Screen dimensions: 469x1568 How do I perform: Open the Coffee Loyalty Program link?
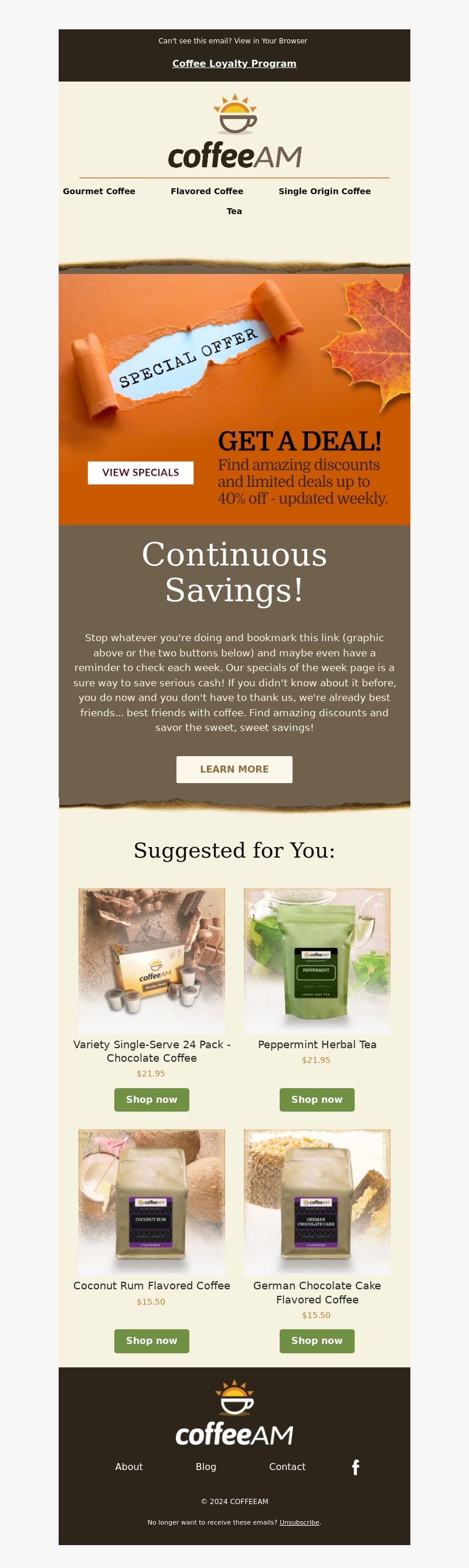[x=234, y=63]
